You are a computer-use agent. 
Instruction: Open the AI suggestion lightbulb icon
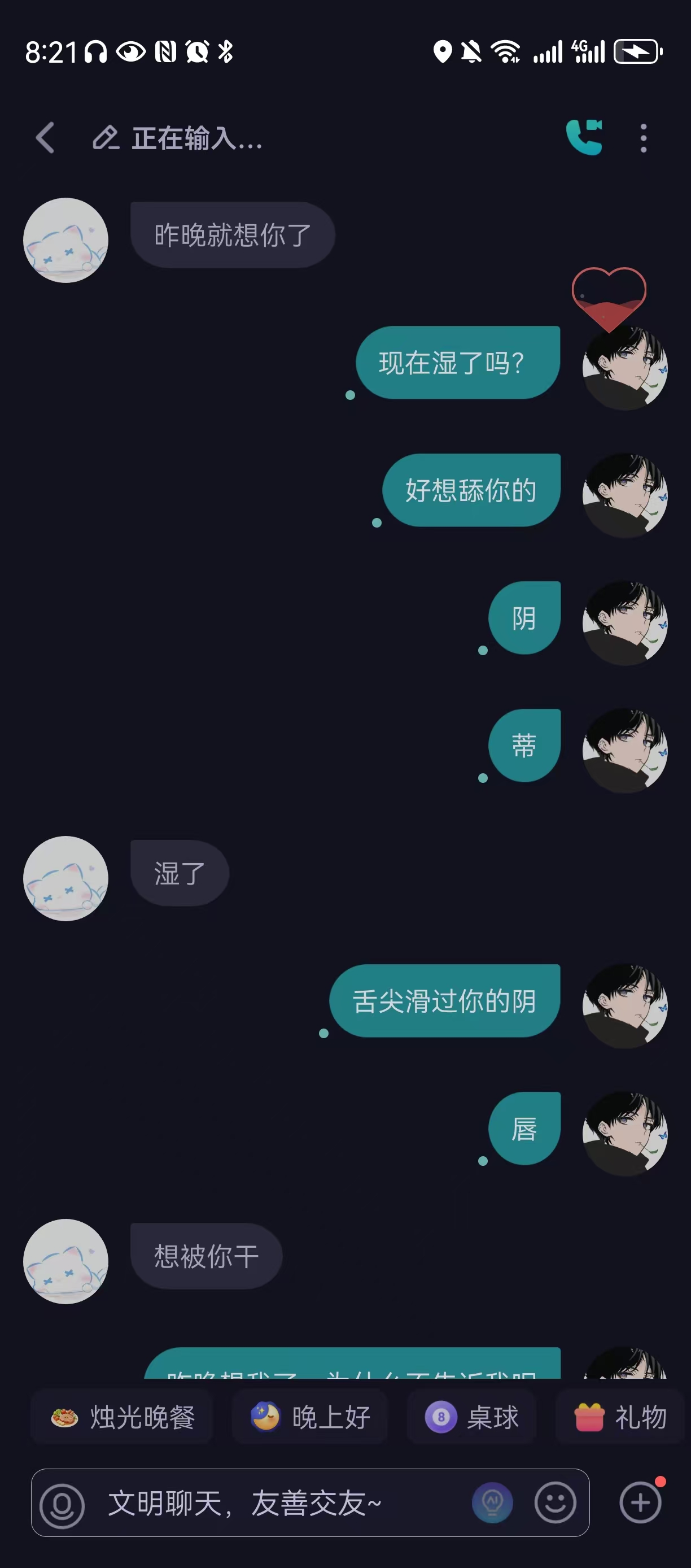coord(492,1503)
